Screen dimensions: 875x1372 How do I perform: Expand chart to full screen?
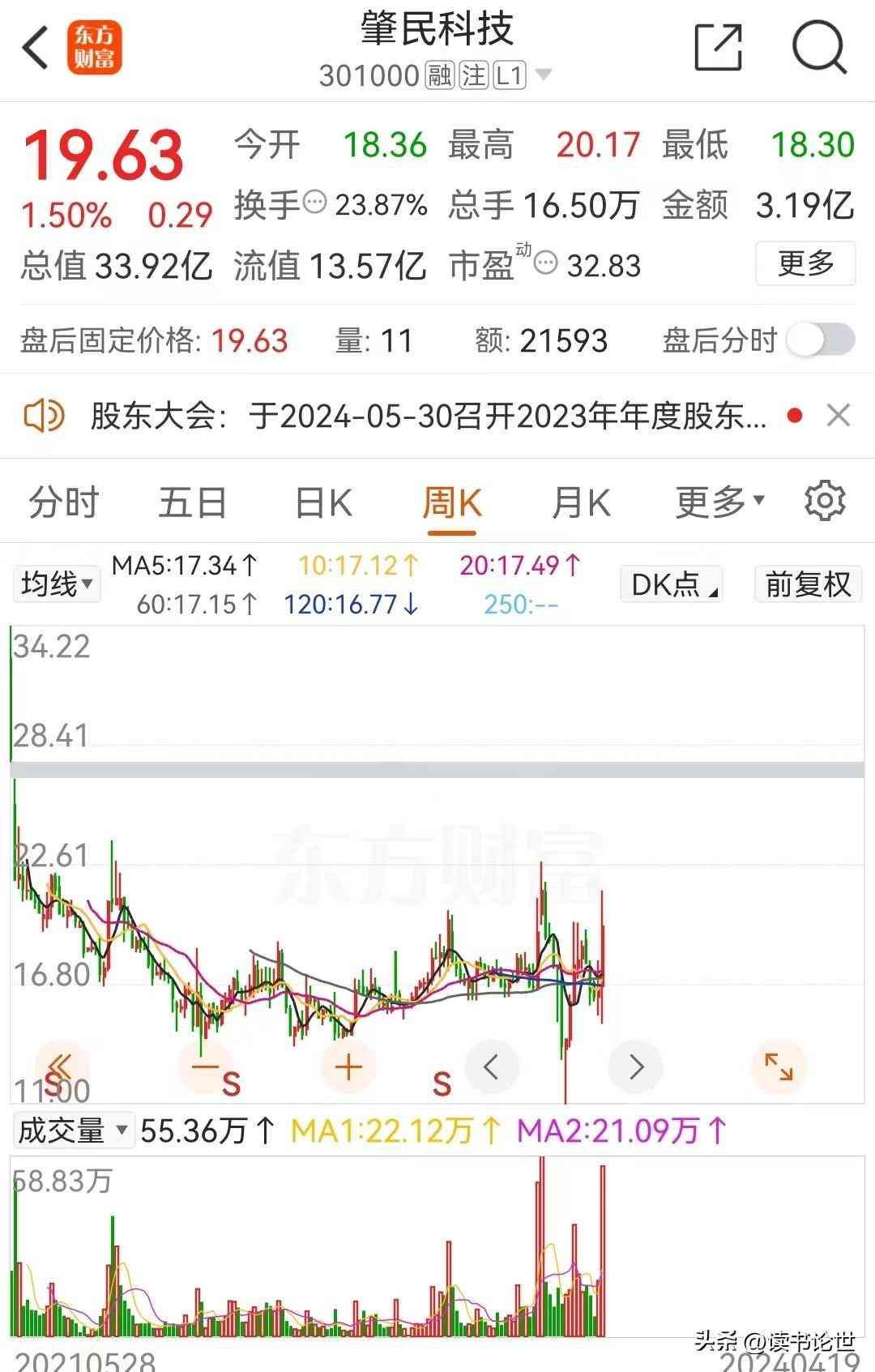tap(779, 1066)
